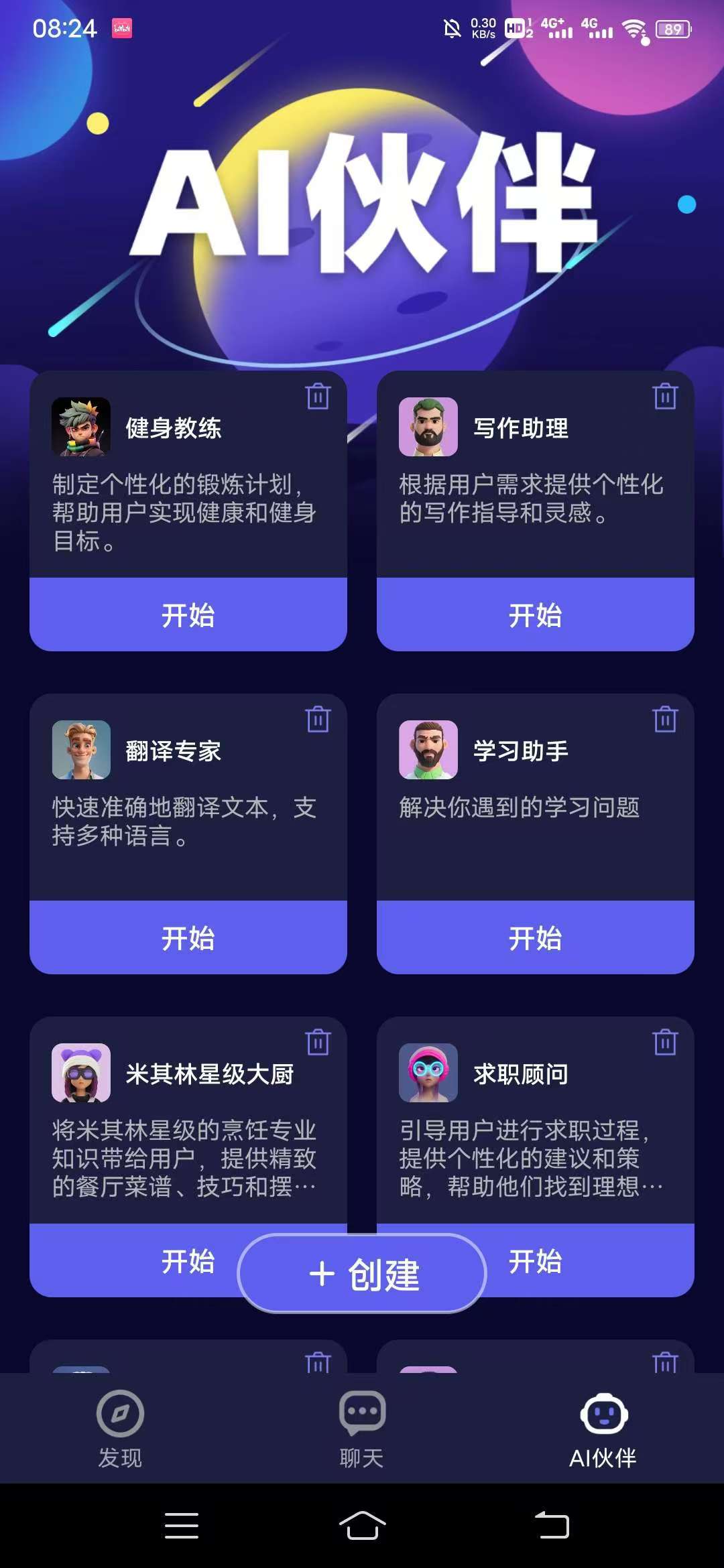Image resolution: width=724 pixels, height=1568 pixels.
Task: Delete the 健身教练 companion card
Action: [x=318, y=396]
